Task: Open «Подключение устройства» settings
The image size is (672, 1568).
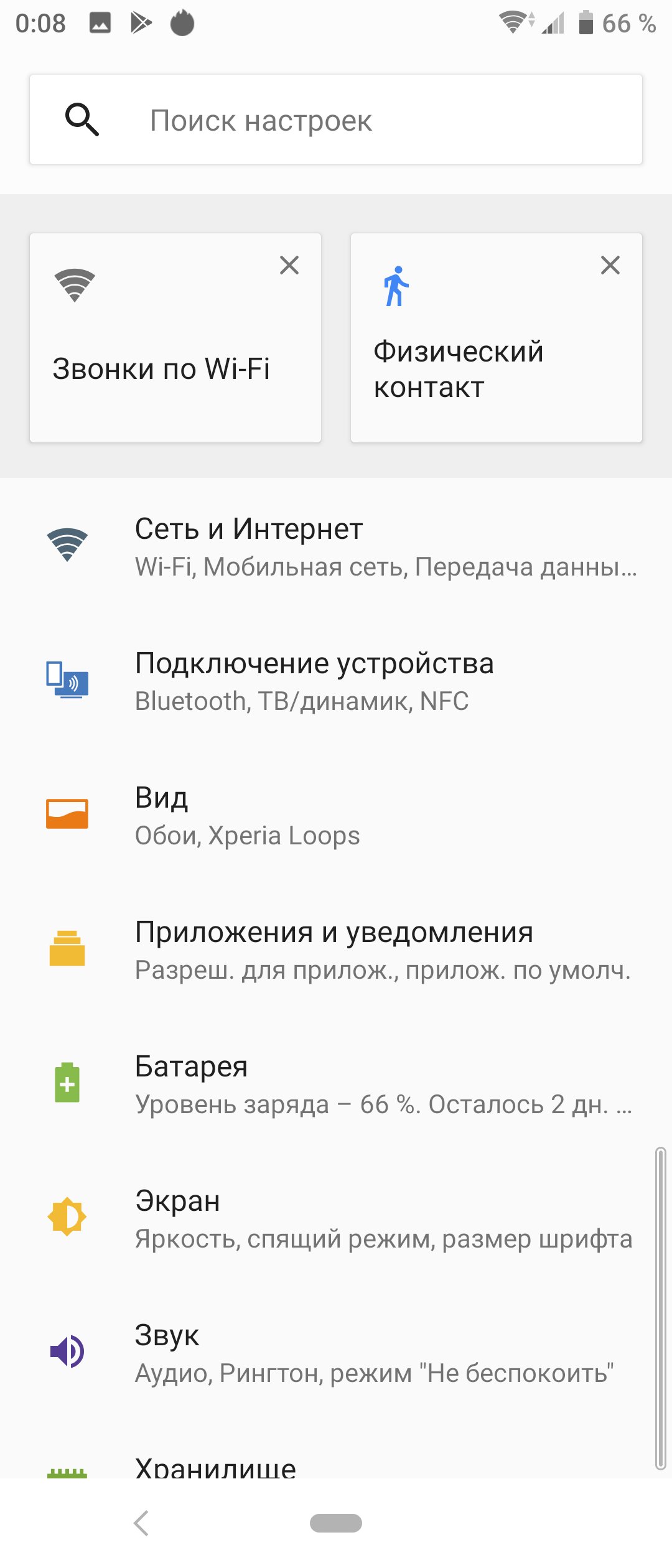Action: [336, 681]
